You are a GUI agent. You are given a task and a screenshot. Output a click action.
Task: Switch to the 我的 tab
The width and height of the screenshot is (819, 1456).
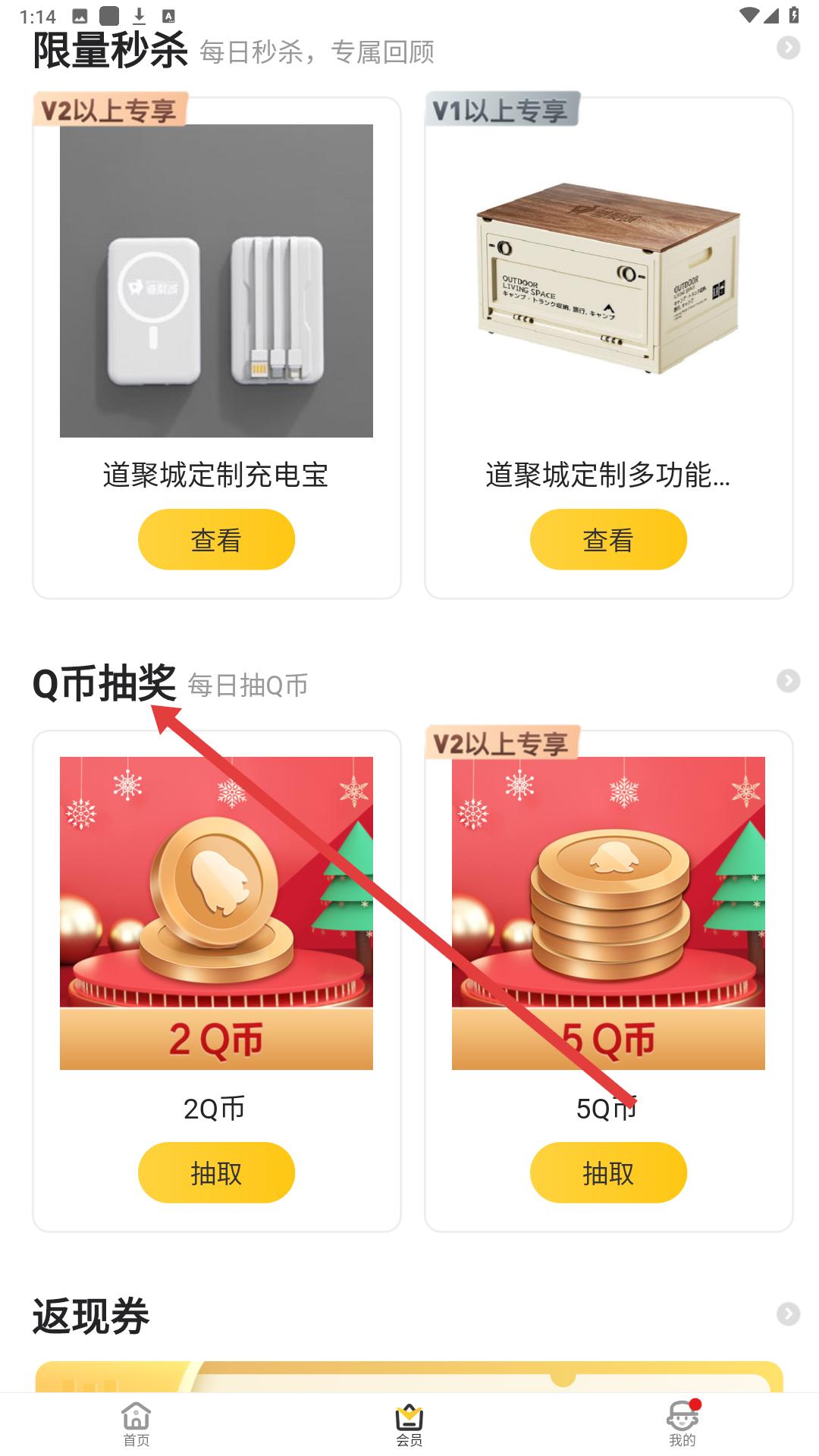[x=682, y=1424]
